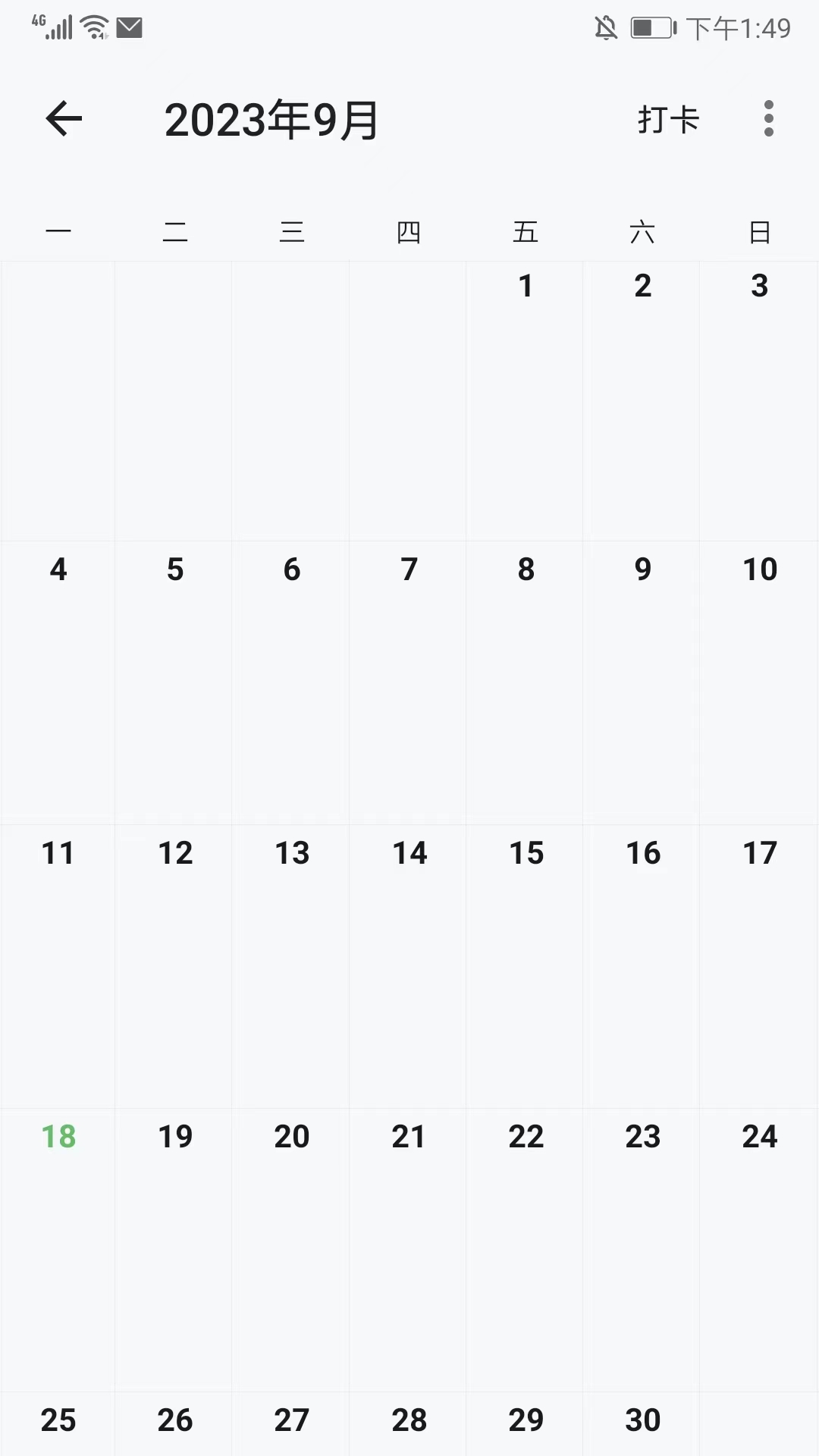Select today's date, September 18
Viewport: 819px width, 1456px height.
coord(59,1136)
